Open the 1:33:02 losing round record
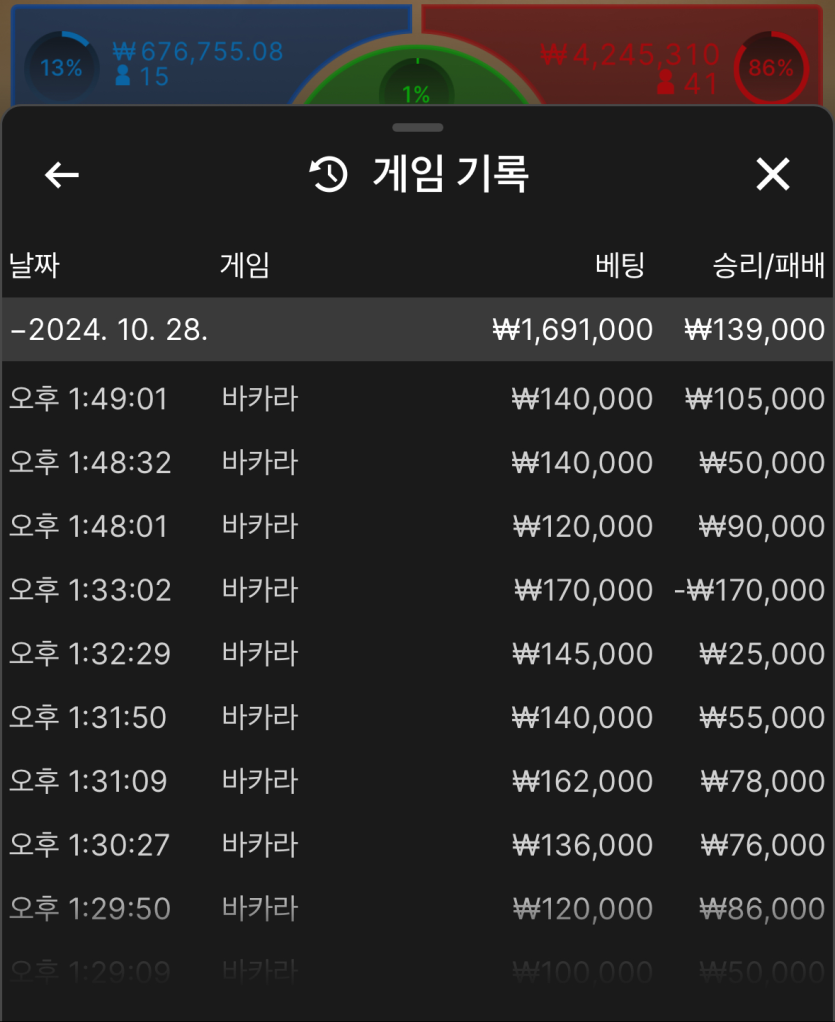 click(417, 590)
